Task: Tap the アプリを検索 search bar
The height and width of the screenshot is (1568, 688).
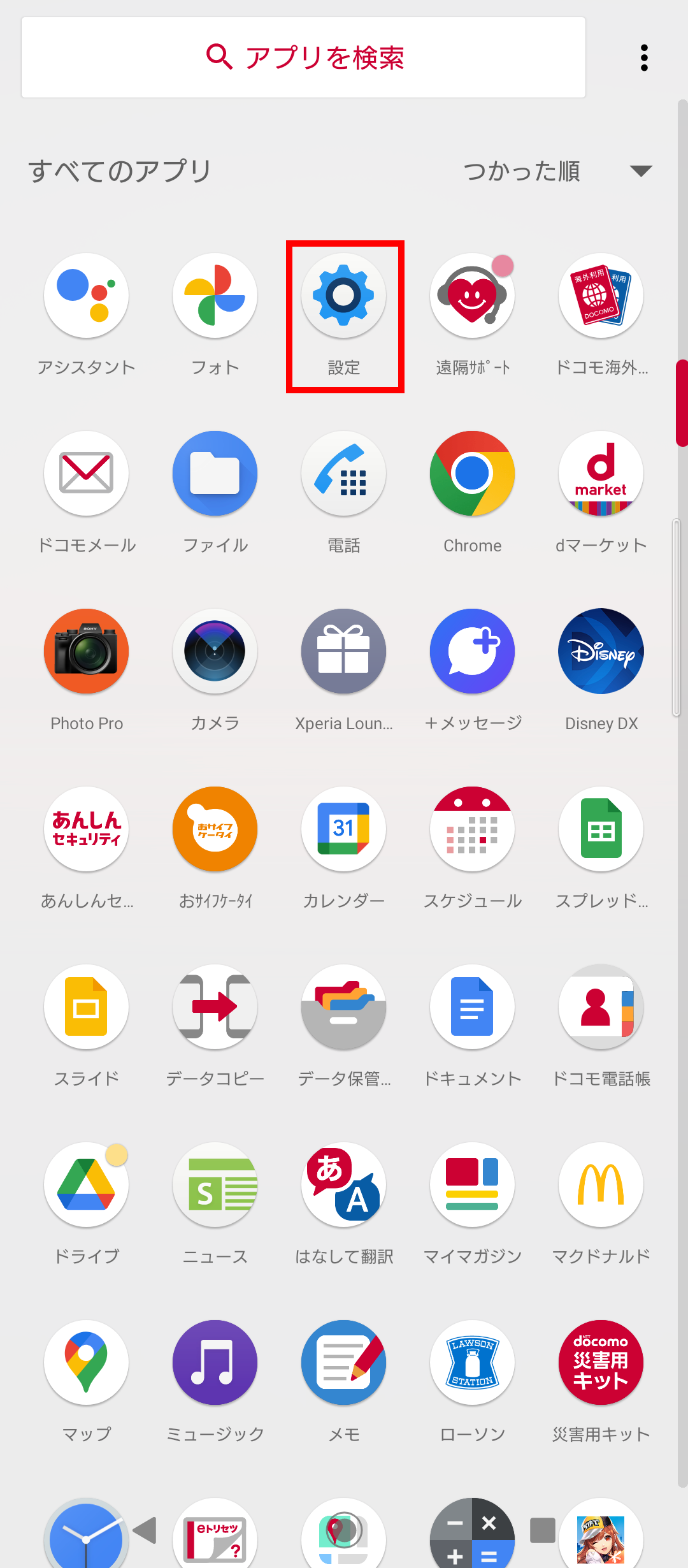Action: (x=304, y=57)
